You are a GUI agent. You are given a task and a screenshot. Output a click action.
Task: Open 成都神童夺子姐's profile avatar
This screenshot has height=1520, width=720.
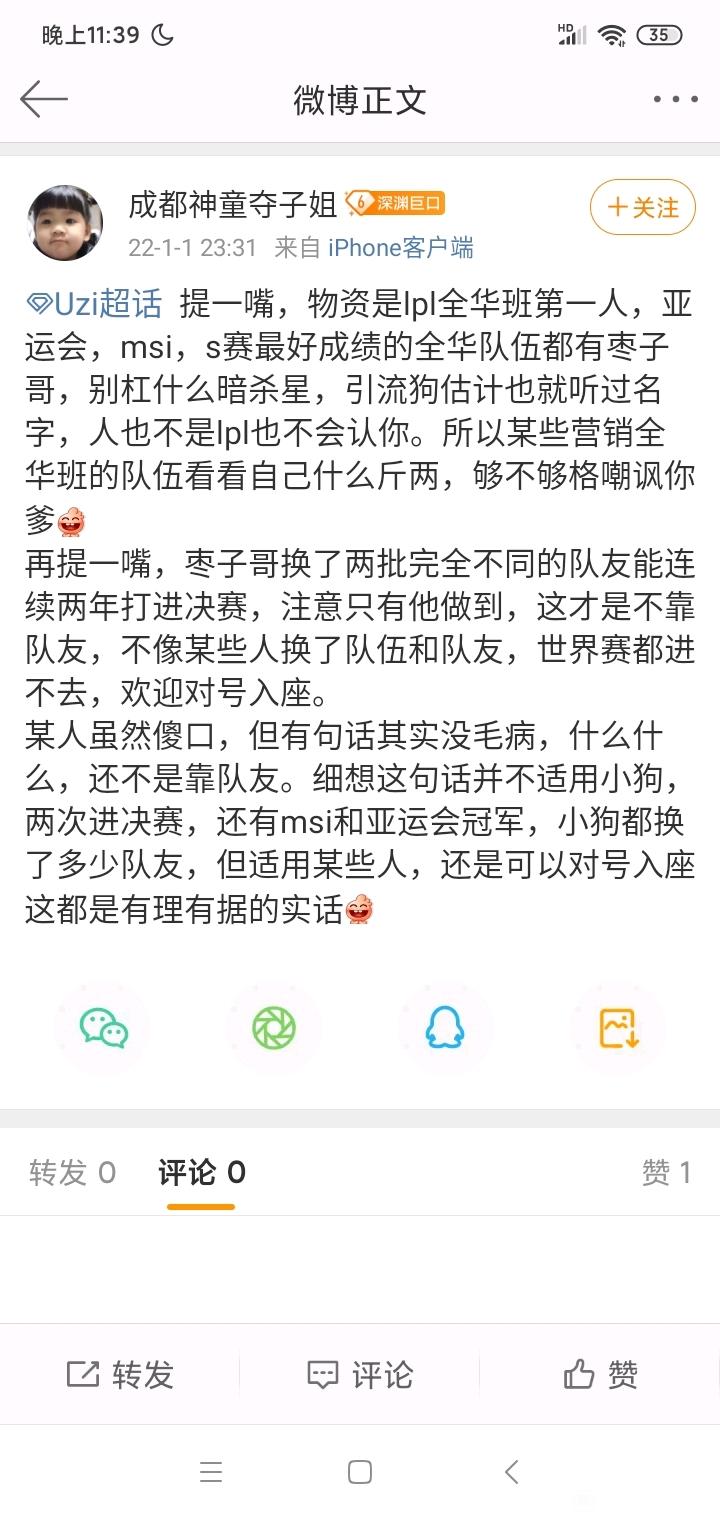65,222
